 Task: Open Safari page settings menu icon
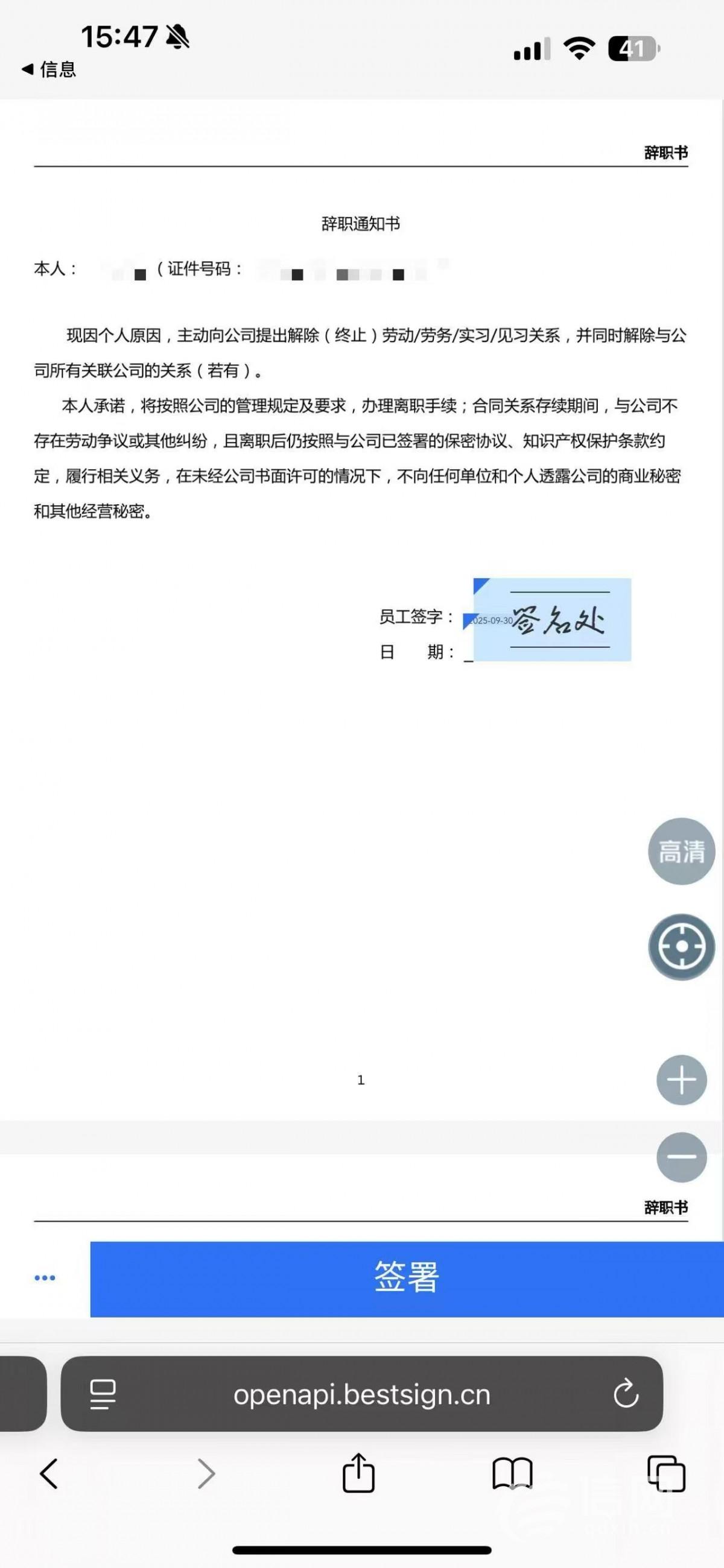point(103,1394)
